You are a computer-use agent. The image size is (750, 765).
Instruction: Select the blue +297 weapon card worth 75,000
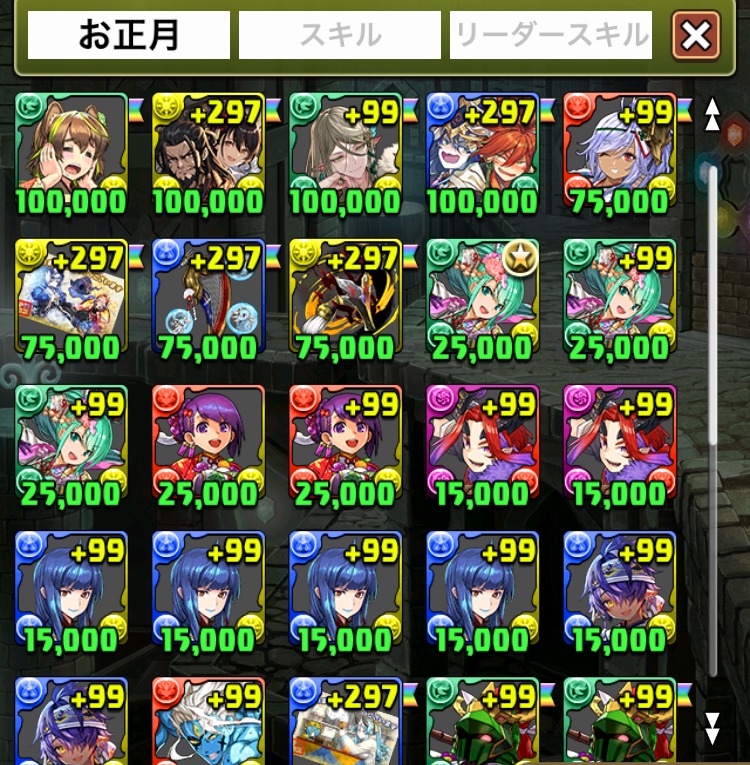pos(208,296)
